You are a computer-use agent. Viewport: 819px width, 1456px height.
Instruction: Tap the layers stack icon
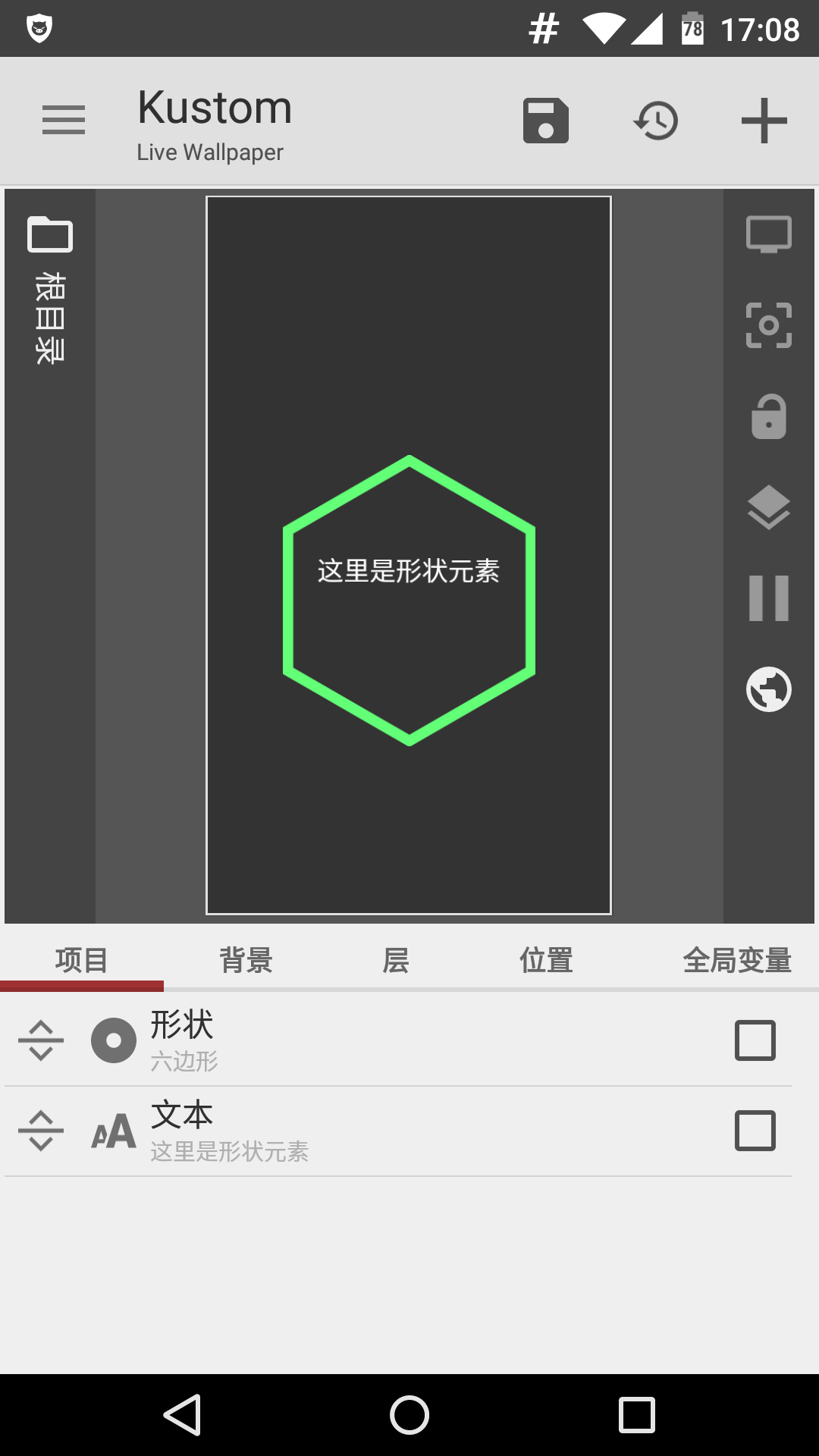point(768,507)
